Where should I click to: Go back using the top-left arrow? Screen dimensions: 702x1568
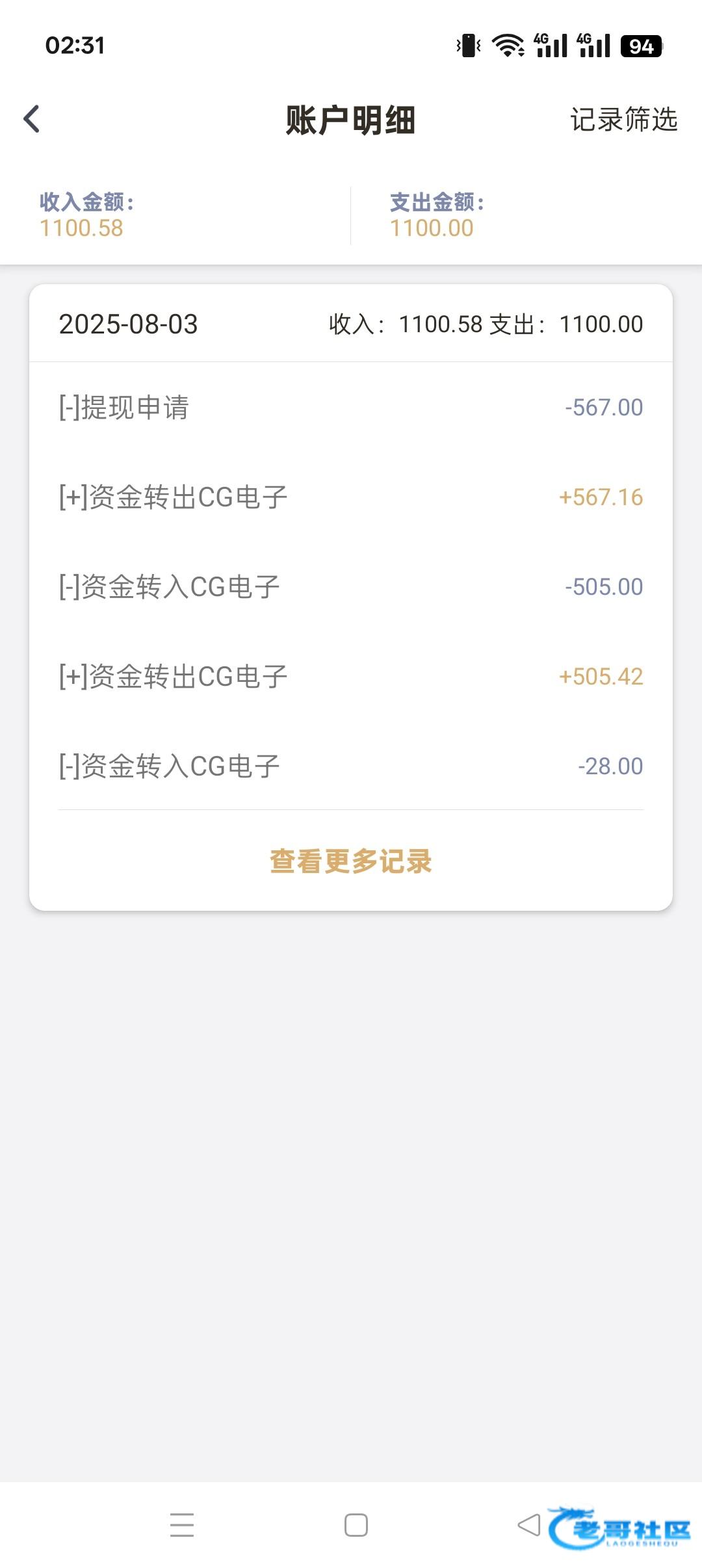coord(32,119)
